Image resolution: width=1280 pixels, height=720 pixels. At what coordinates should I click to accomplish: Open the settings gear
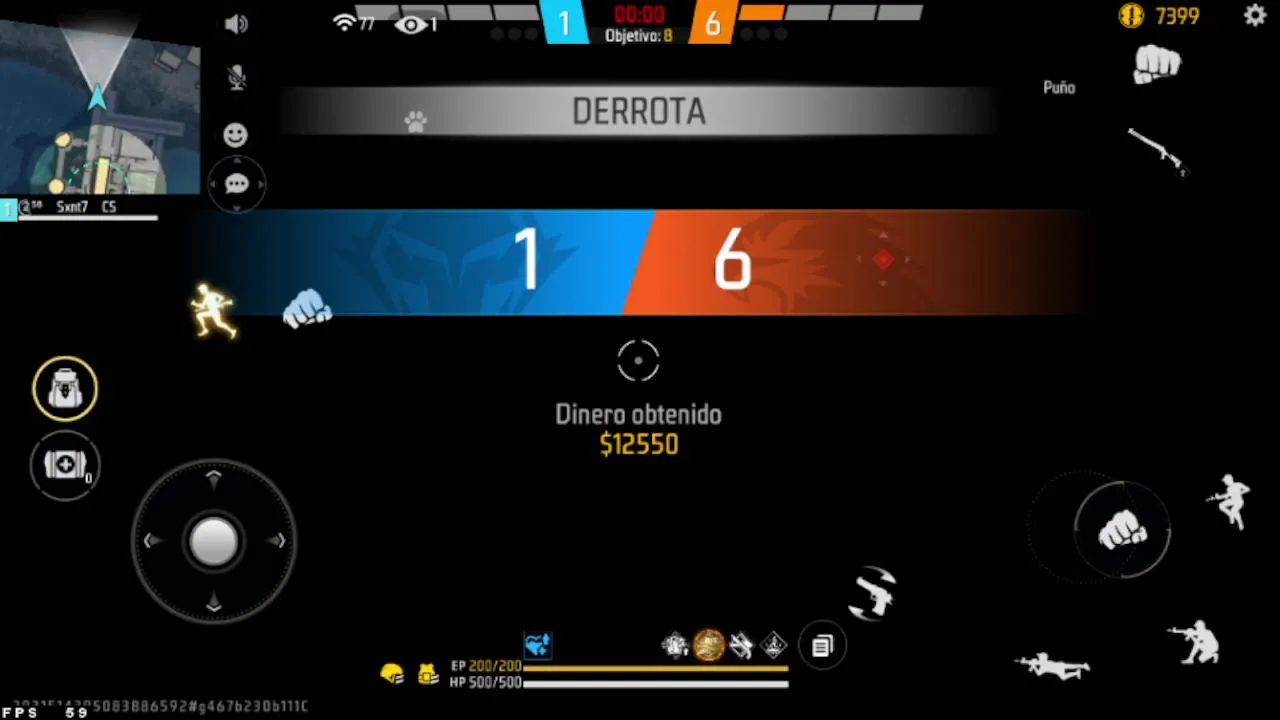[x=1254, y=16]
